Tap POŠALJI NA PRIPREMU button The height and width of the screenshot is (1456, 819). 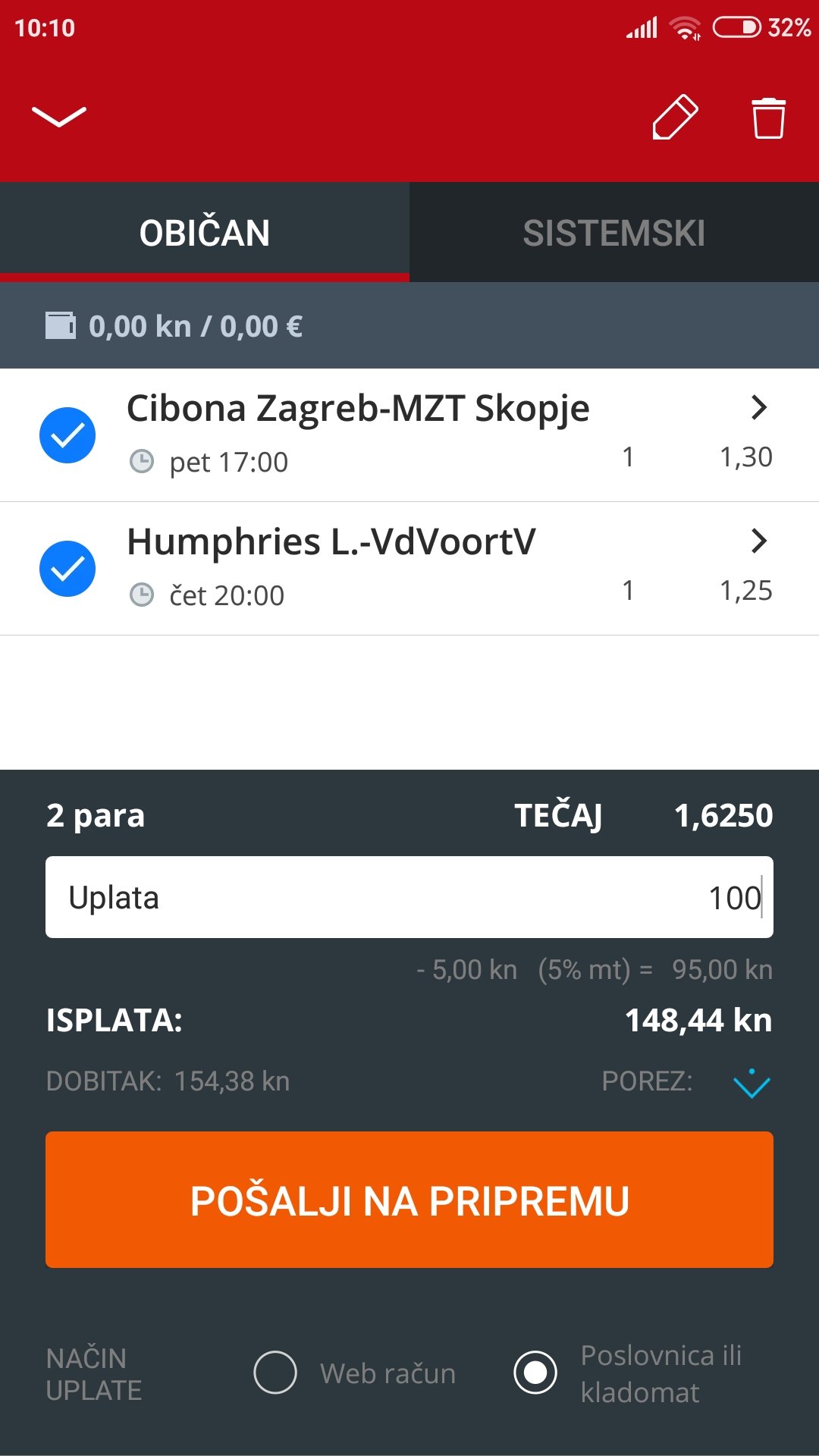[409, 1200]
